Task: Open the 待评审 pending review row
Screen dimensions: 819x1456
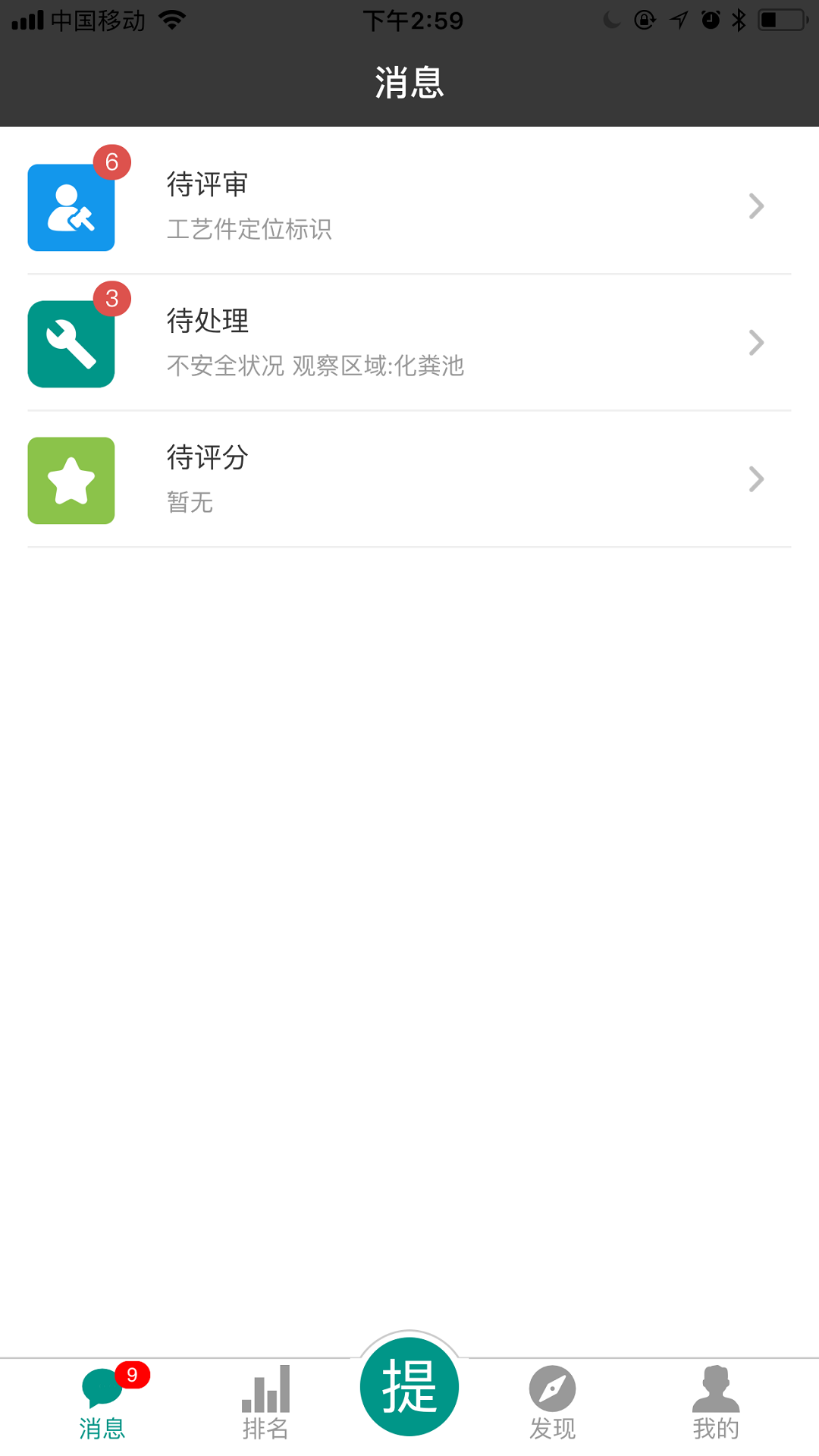Action: point(409,206)
